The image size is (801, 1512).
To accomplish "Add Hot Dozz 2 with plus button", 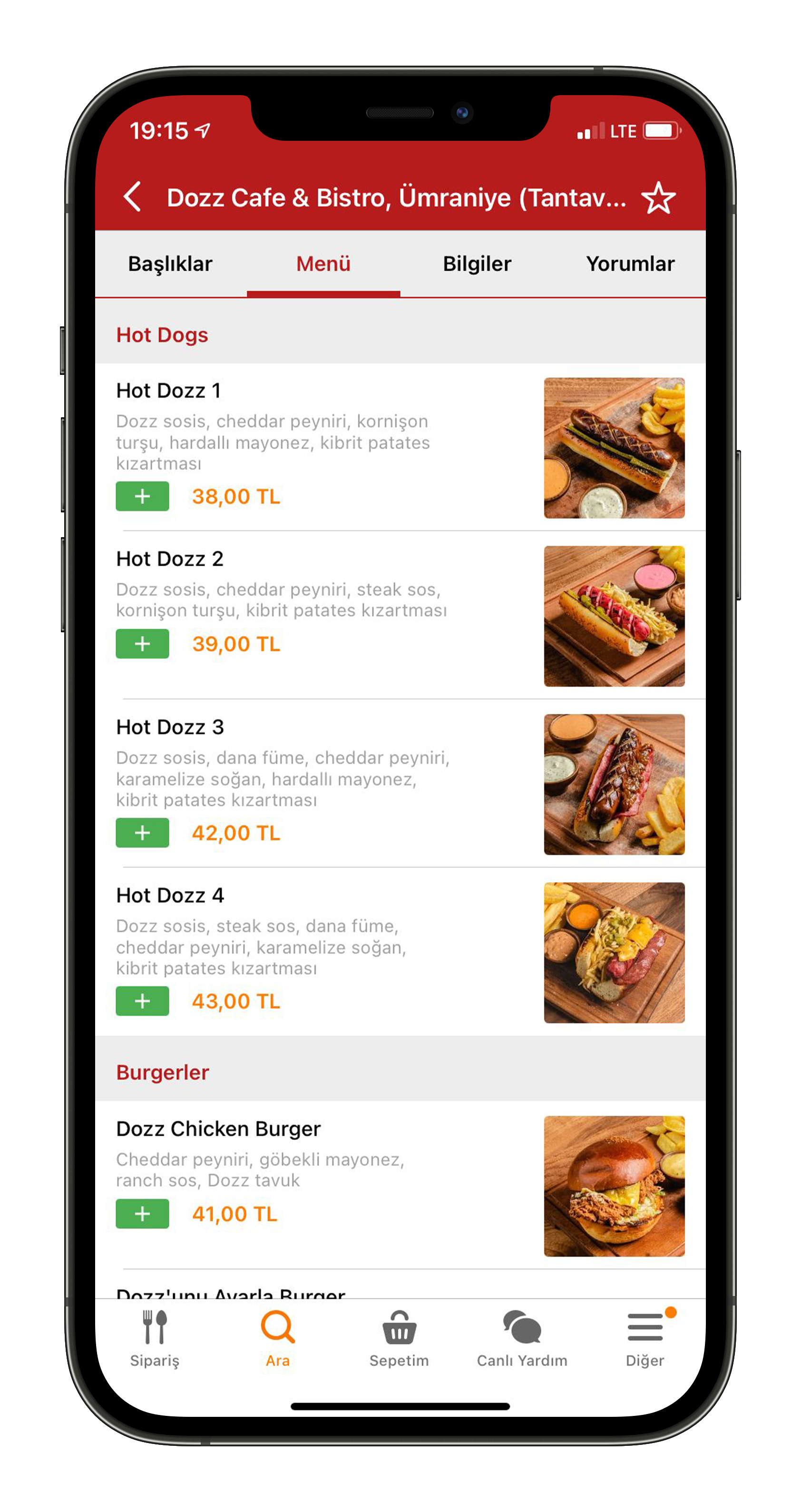I will point(143,644).
